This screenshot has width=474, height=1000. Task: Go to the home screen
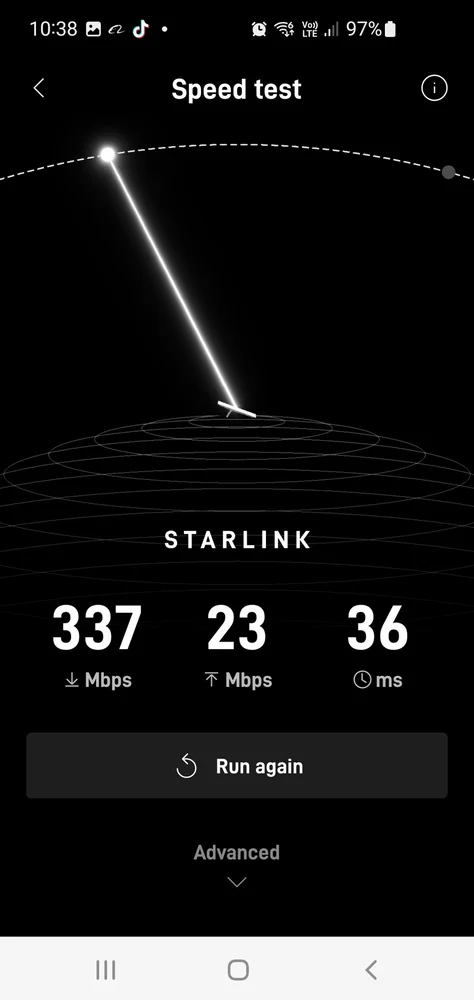click(x=238, y=970)
